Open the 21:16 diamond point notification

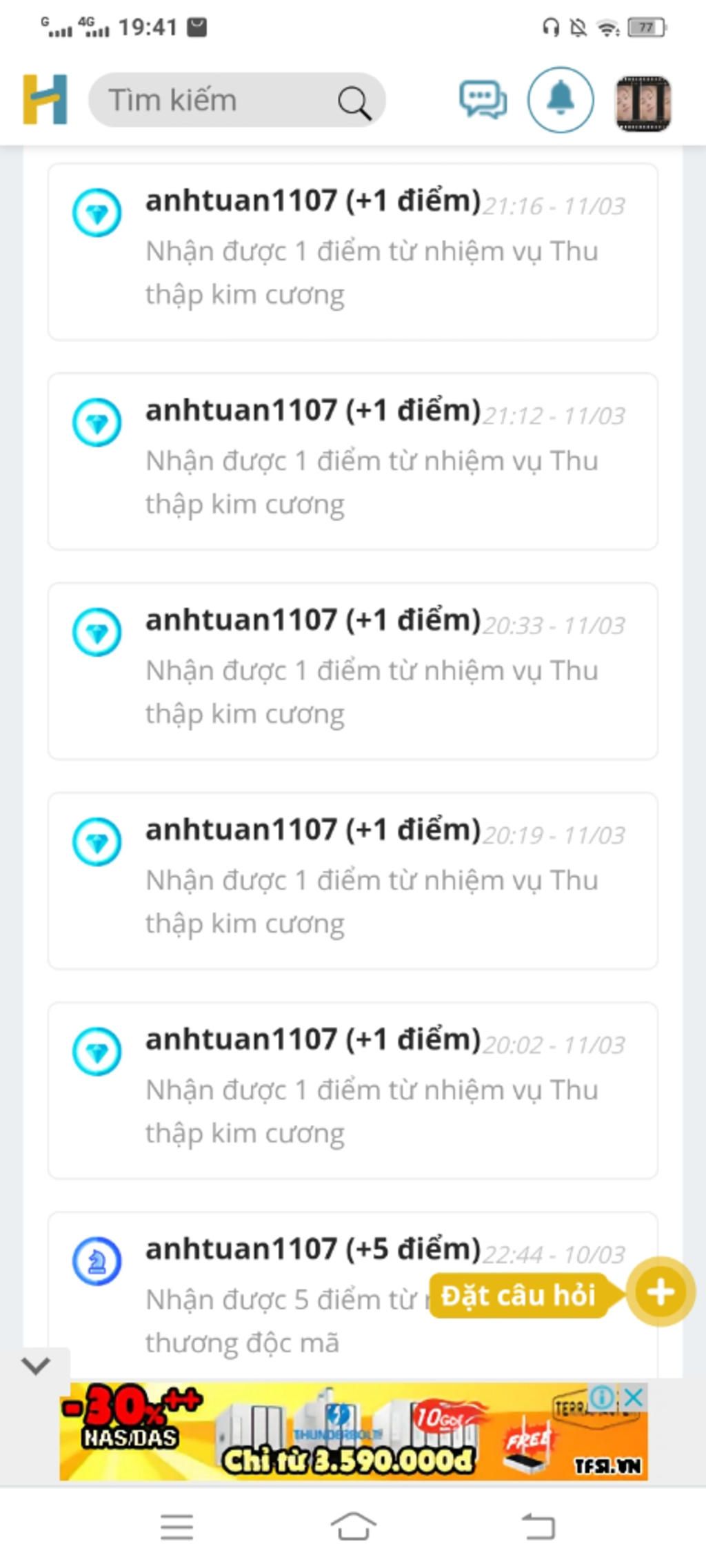352,252
